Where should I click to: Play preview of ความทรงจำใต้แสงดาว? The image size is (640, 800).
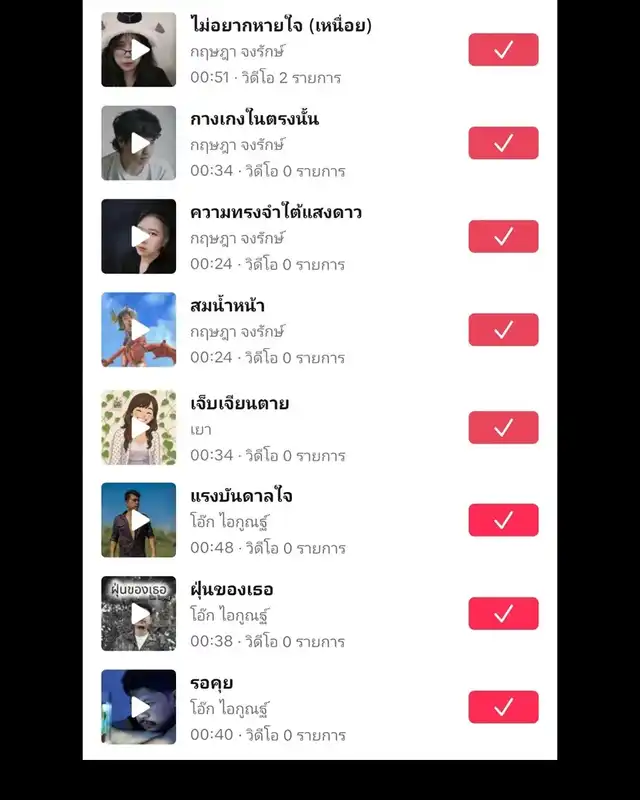click(139, 237)
